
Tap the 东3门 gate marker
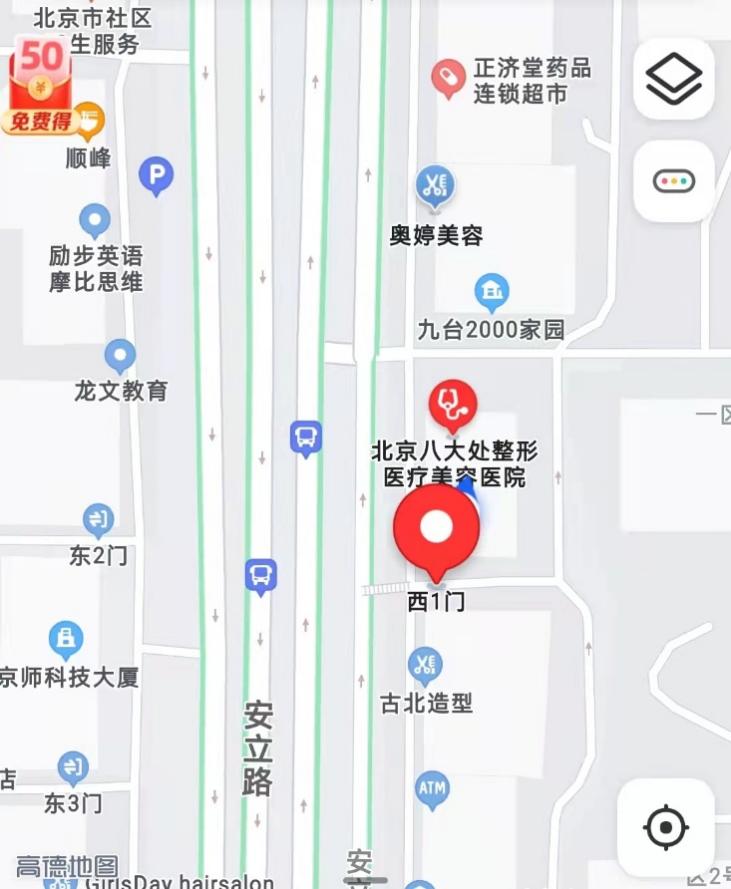[72, 768]
